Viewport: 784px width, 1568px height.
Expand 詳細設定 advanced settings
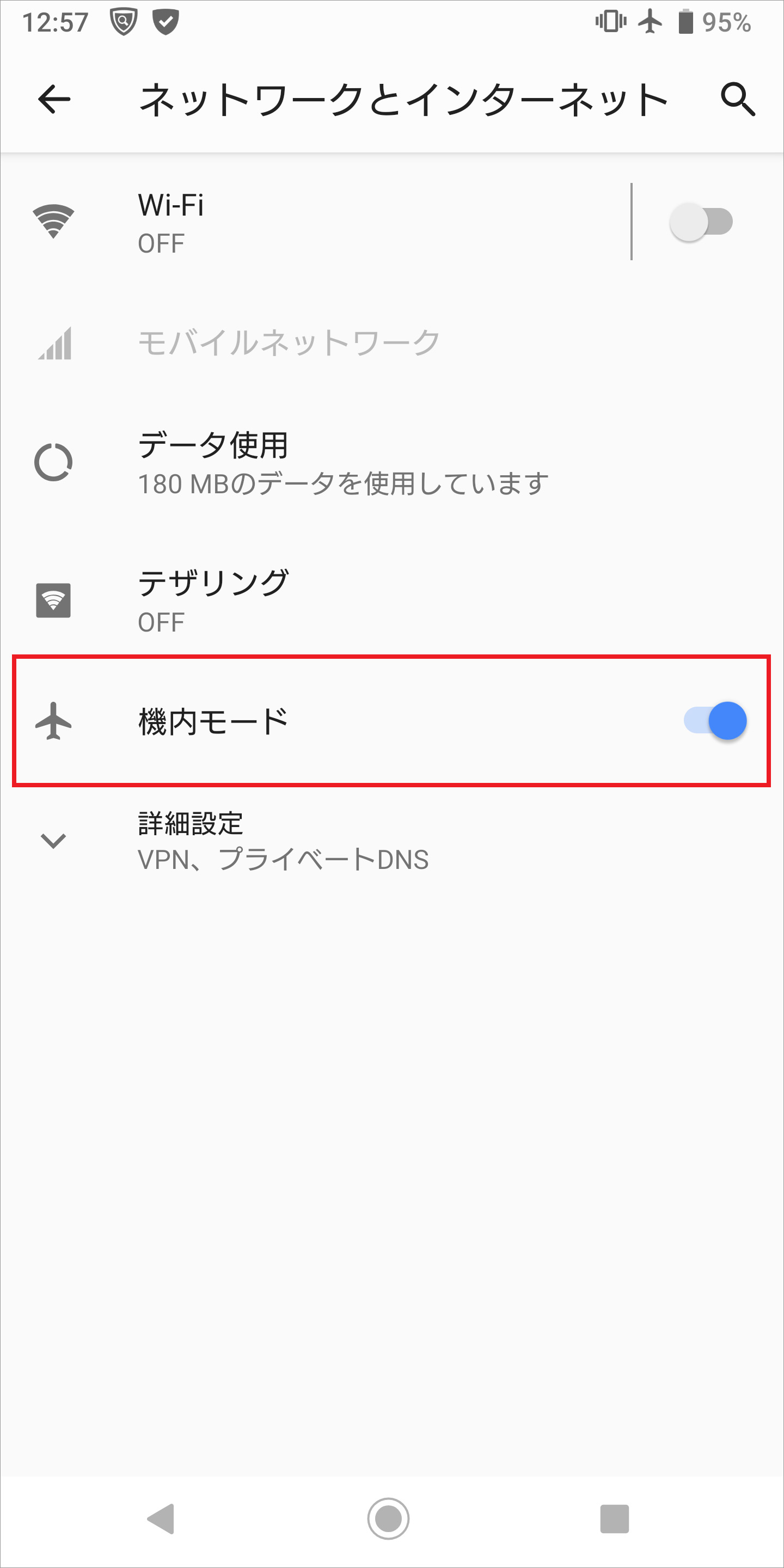392,841
